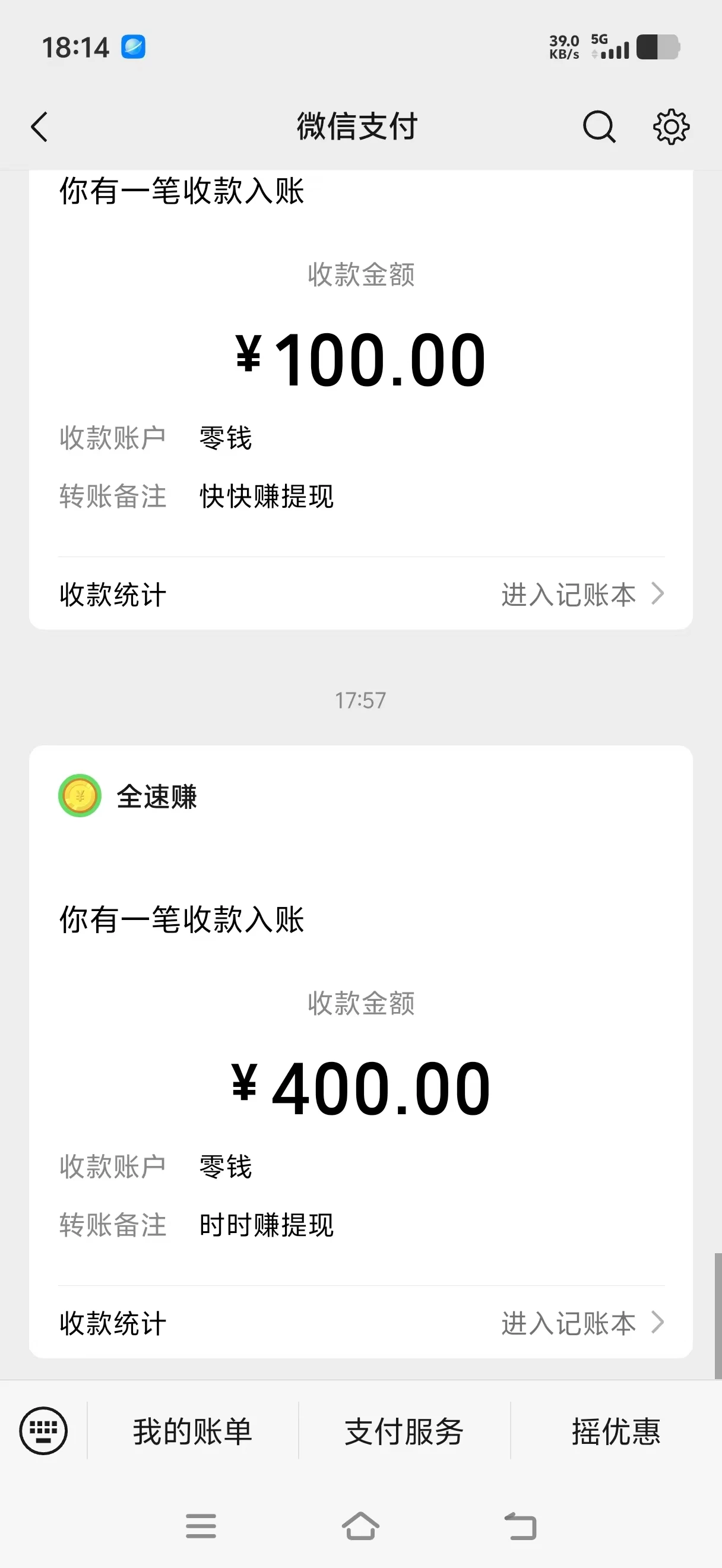Open 支付服务 from the bottom menu
This screenshot has width=722, height=1568.
coord(404,1431)
